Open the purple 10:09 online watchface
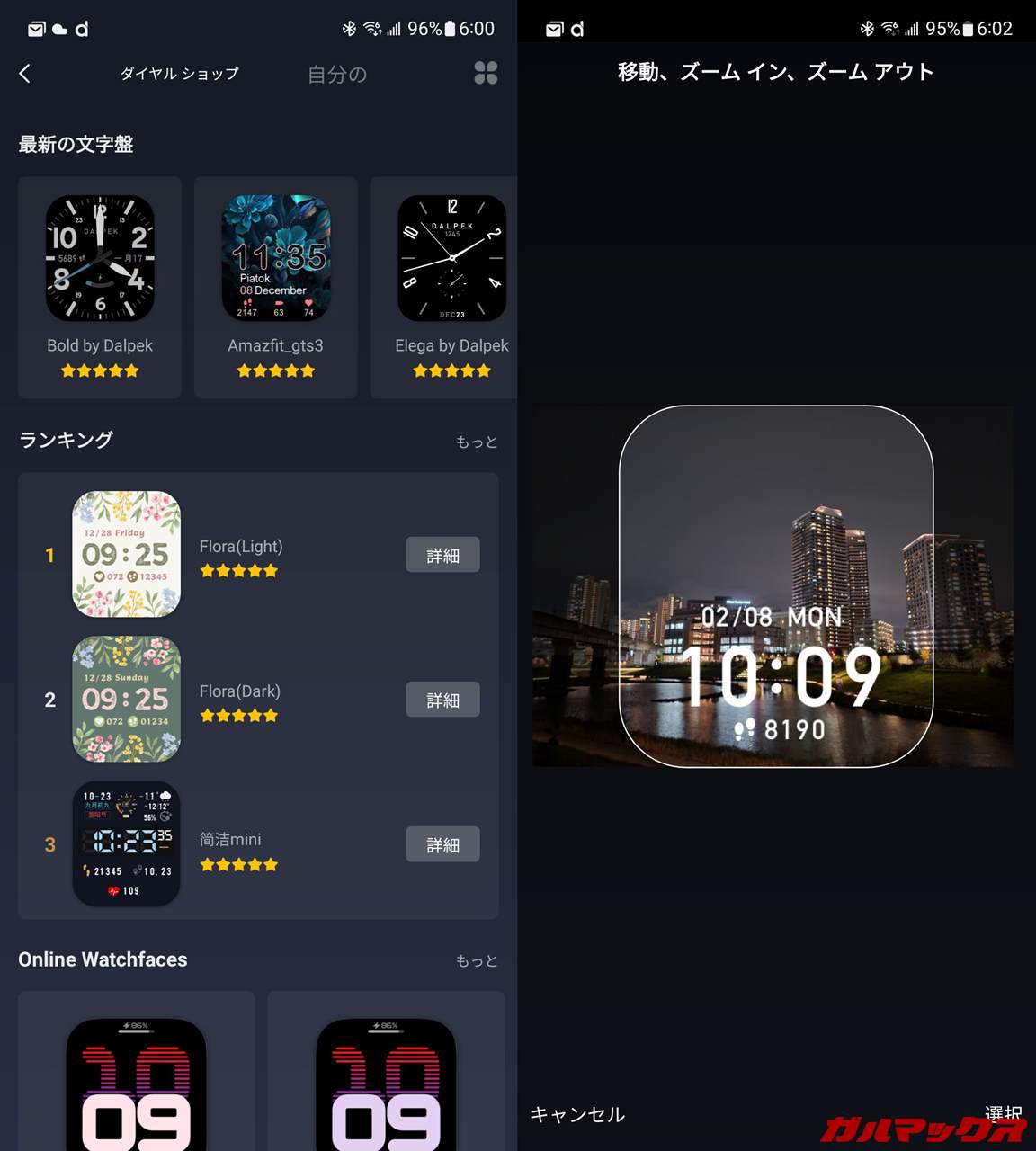The height and width of the screenshot is (1151, 1036). (x=386, y=1079)
